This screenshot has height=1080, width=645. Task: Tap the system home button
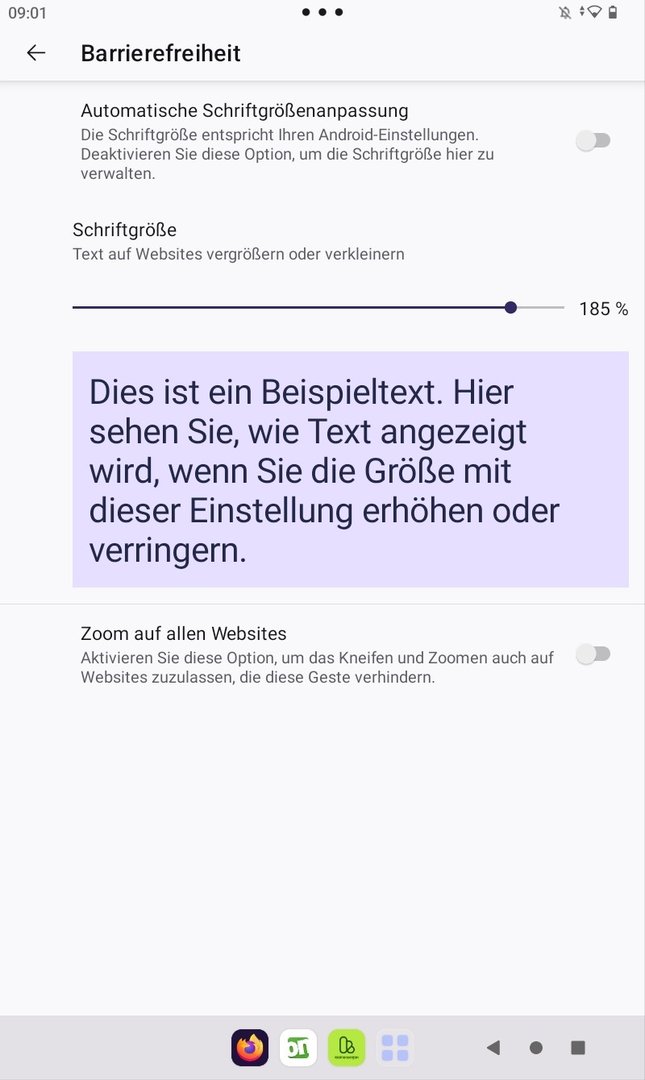tap(536, 1048)
